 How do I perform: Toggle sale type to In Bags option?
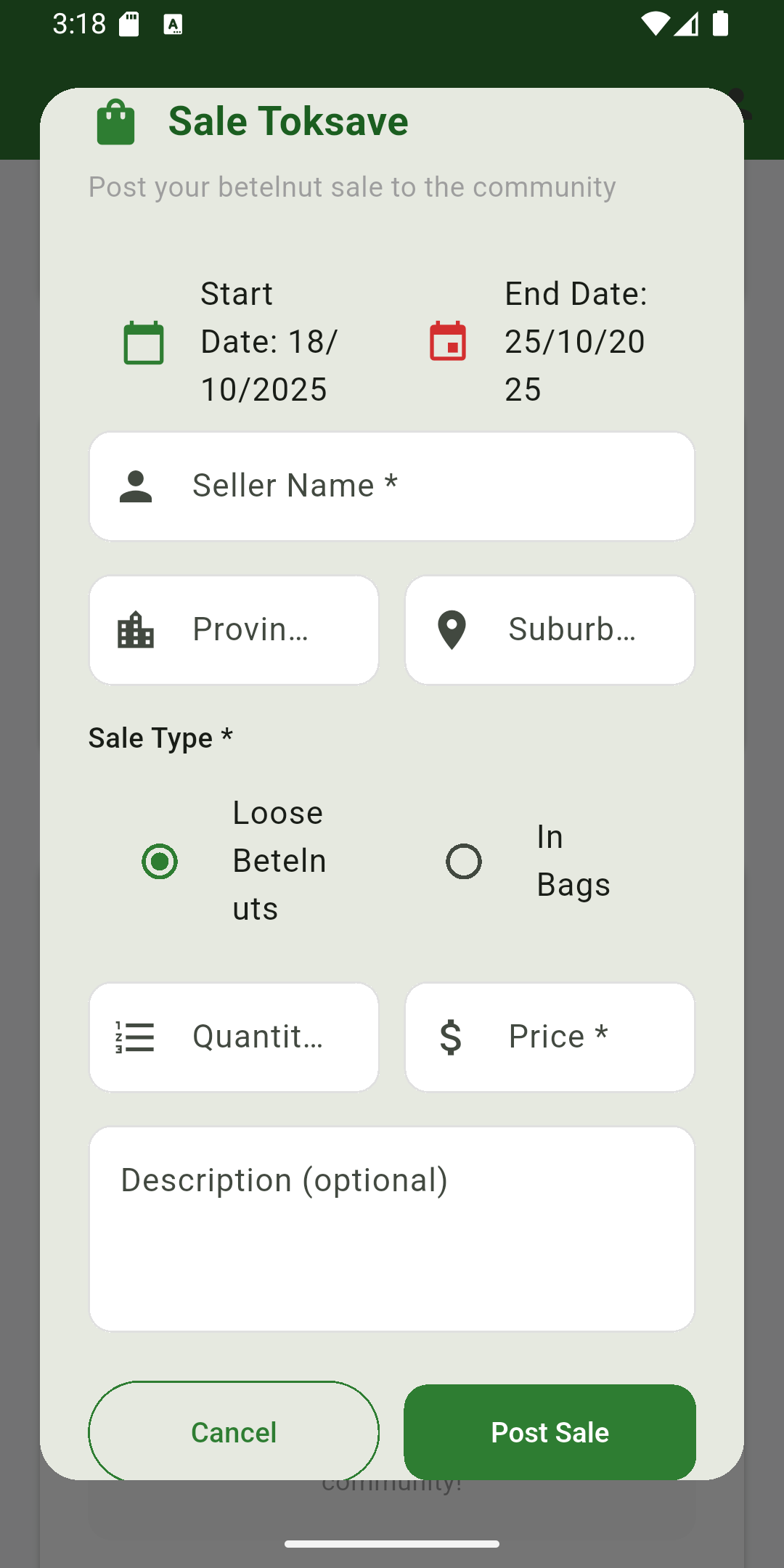463,861
